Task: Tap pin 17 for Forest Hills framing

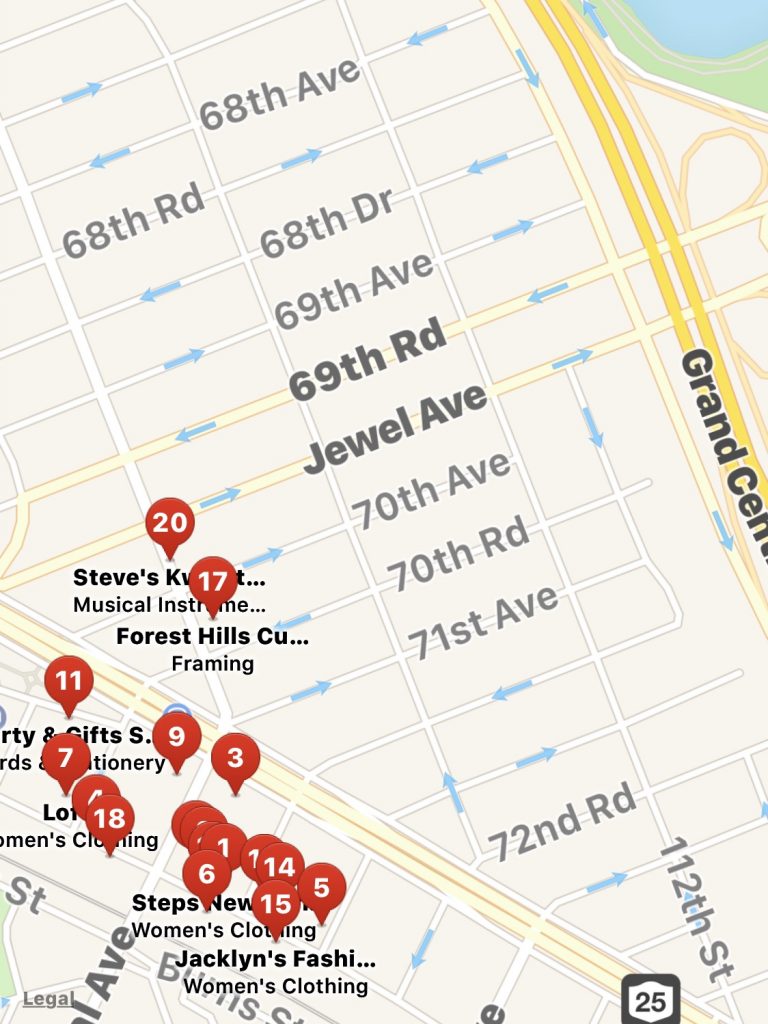Action: tap(212, 581)
